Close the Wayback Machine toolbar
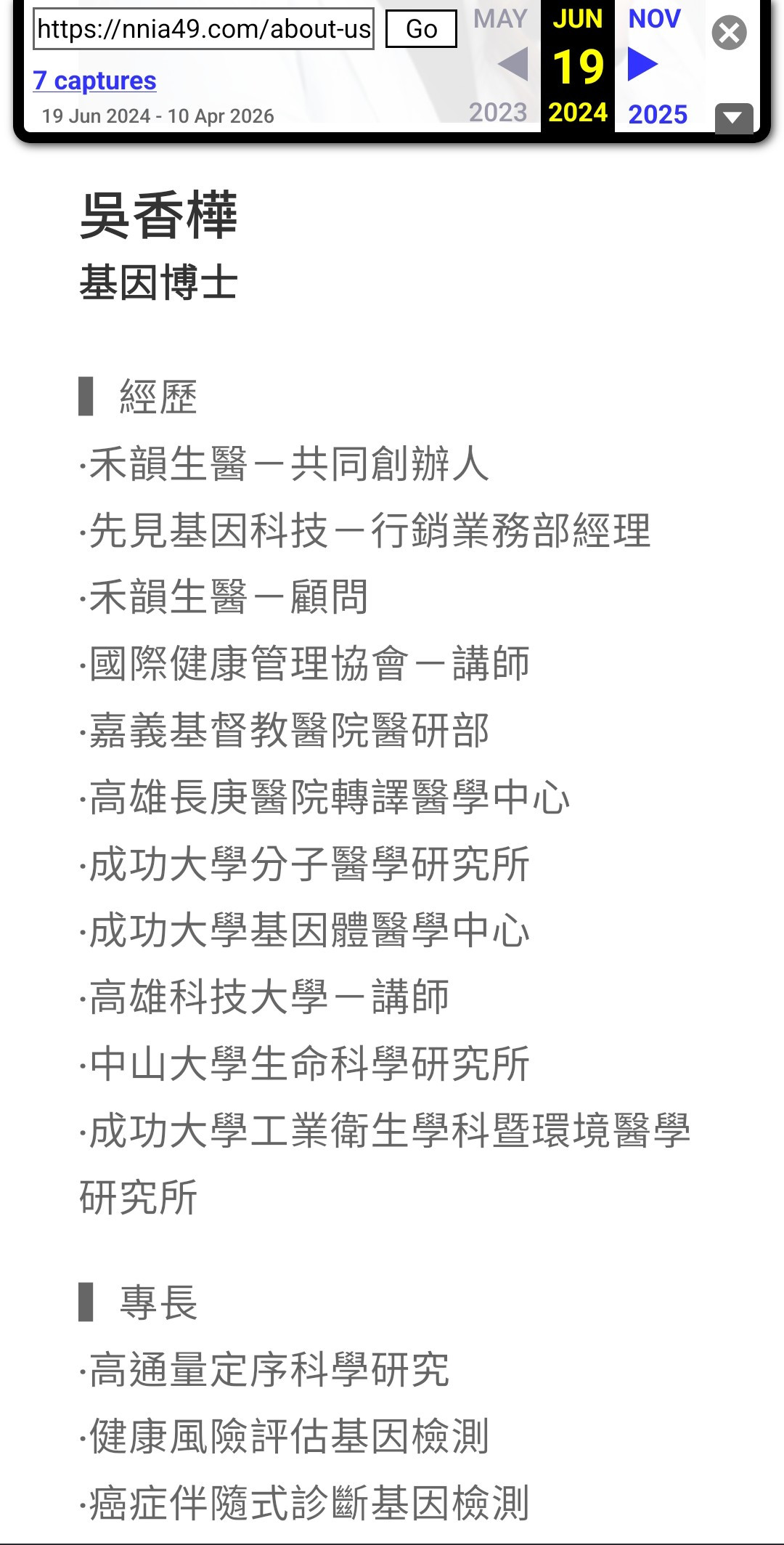Screen dimensions: 784x1545 (729, 33)
